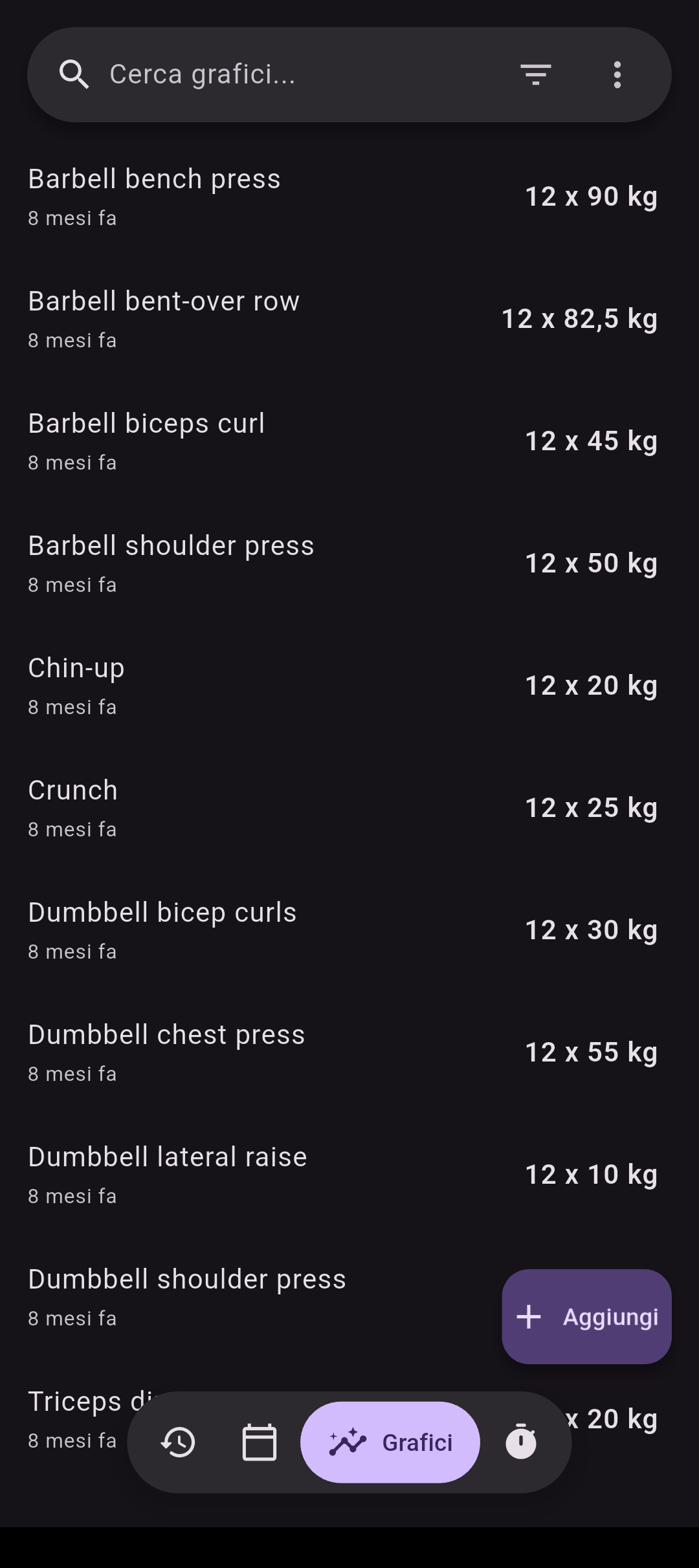
Task: Tap the Aggiungi add button
Action: (586, 1316)
